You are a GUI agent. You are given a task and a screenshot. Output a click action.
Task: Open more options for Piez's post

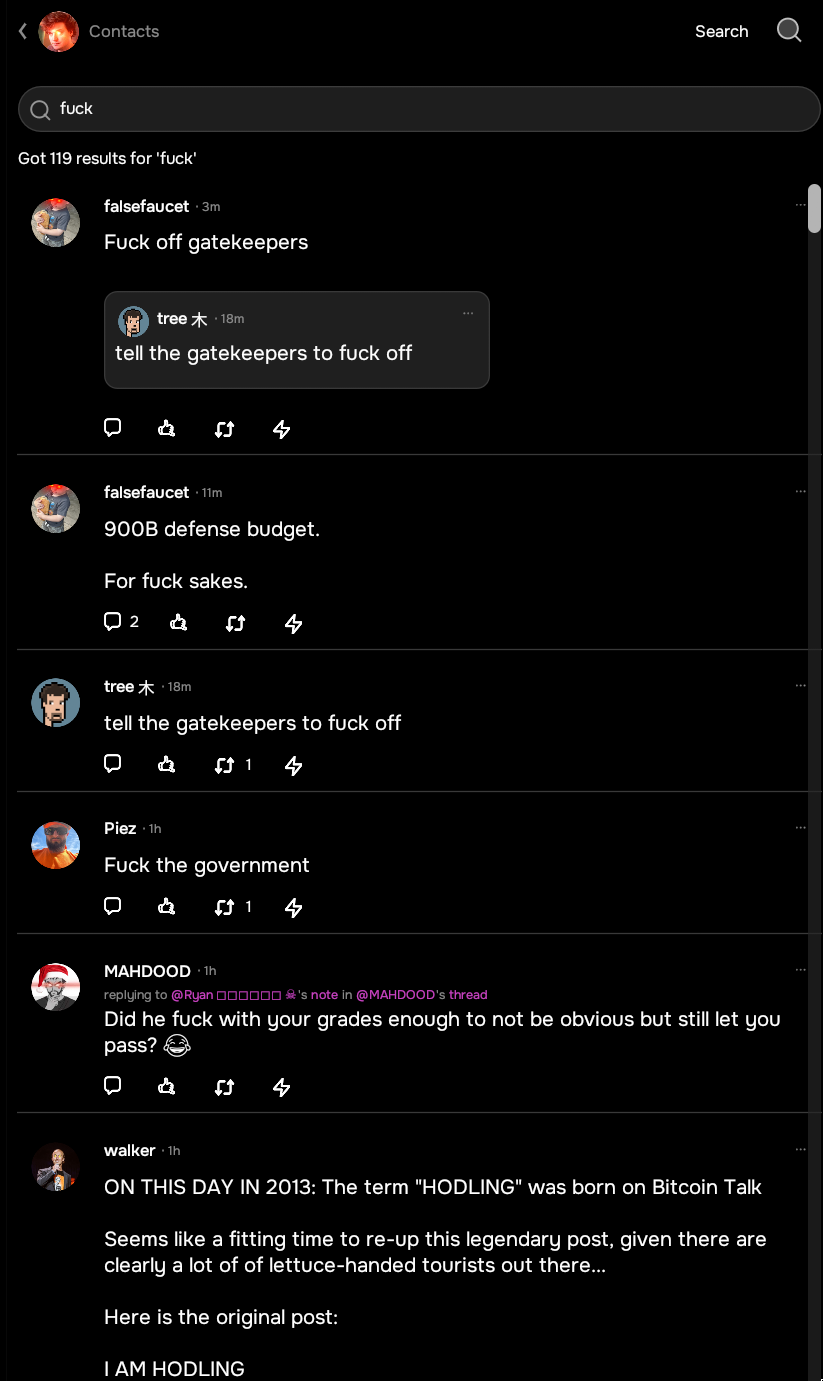point(800,828)
